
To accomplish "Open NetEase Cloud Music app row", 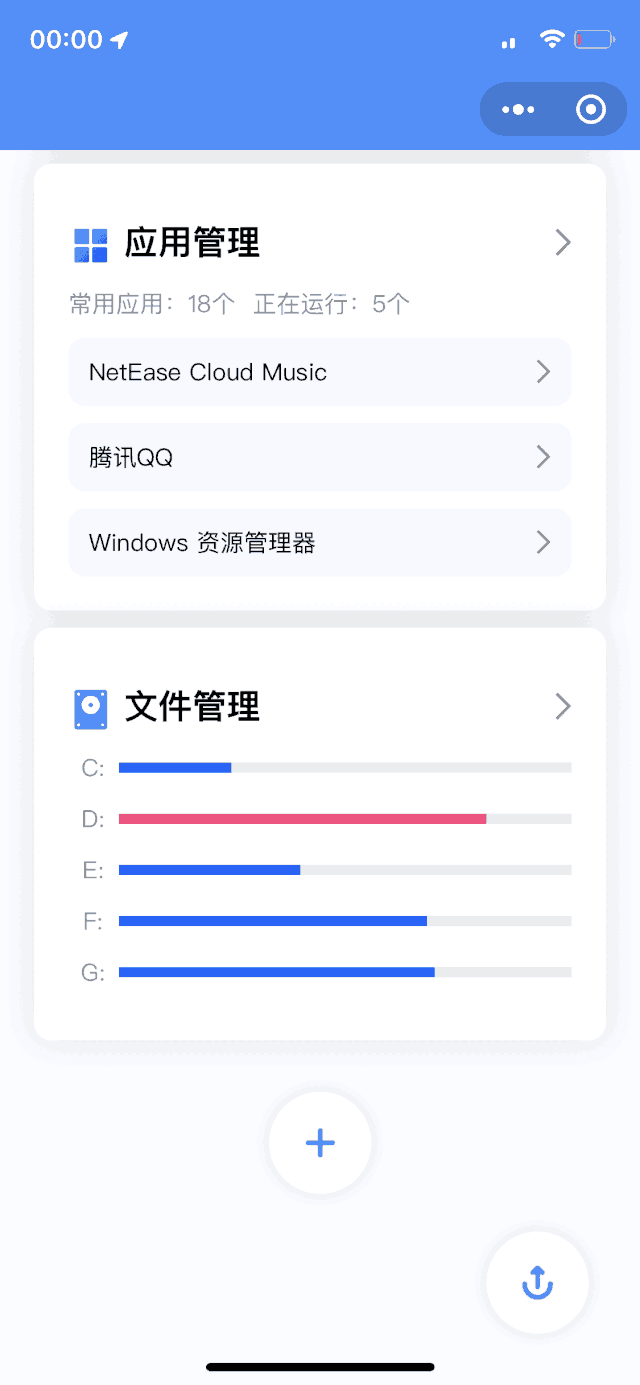I will (x=320, y=372).
